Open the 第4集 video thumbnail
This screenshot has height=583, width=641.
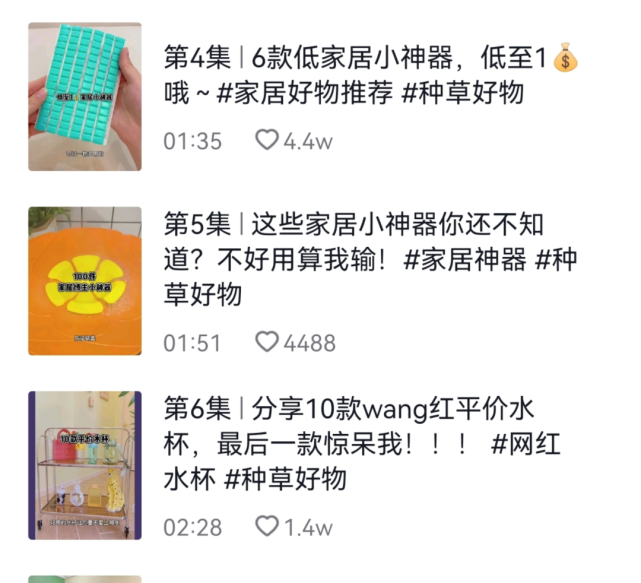(85, 97)
